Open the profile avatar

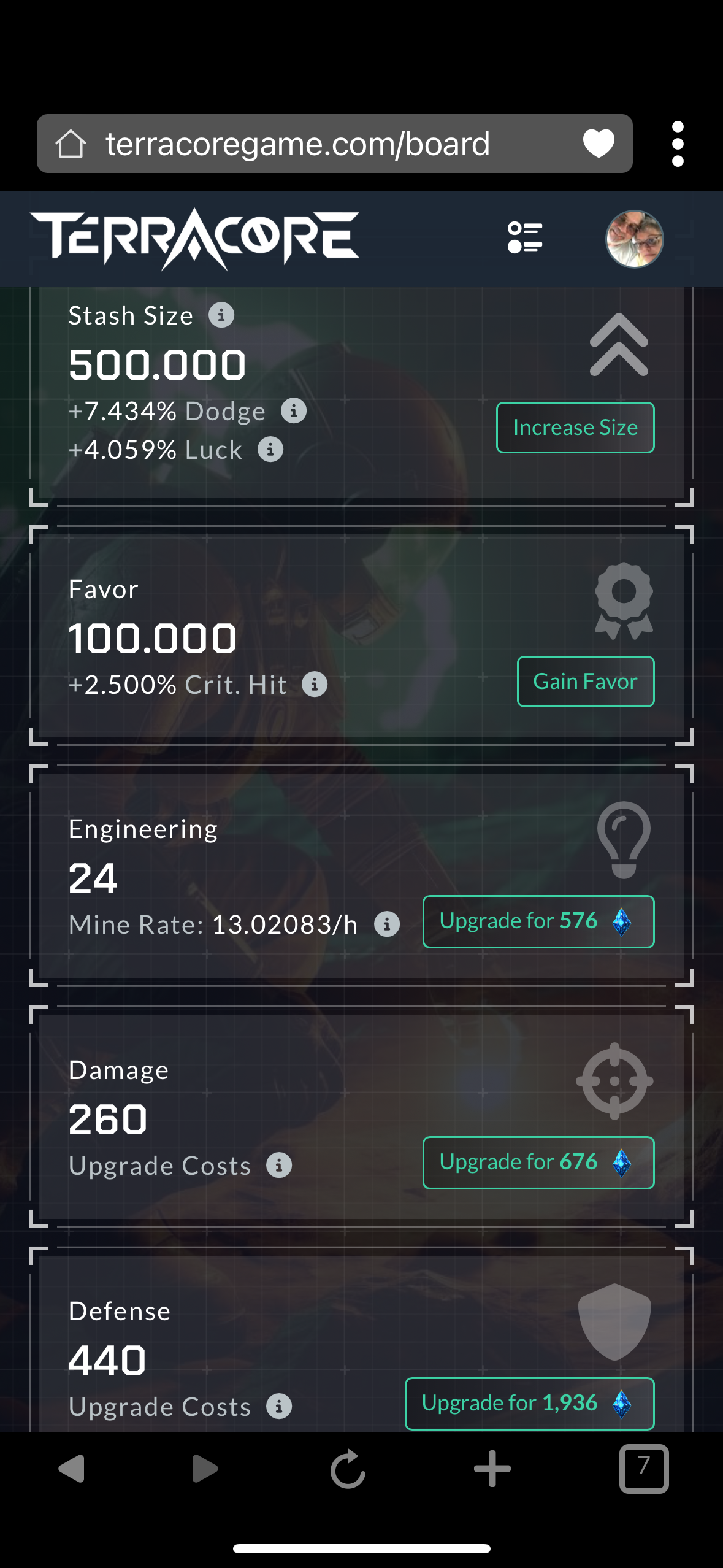tap(634, 239)
